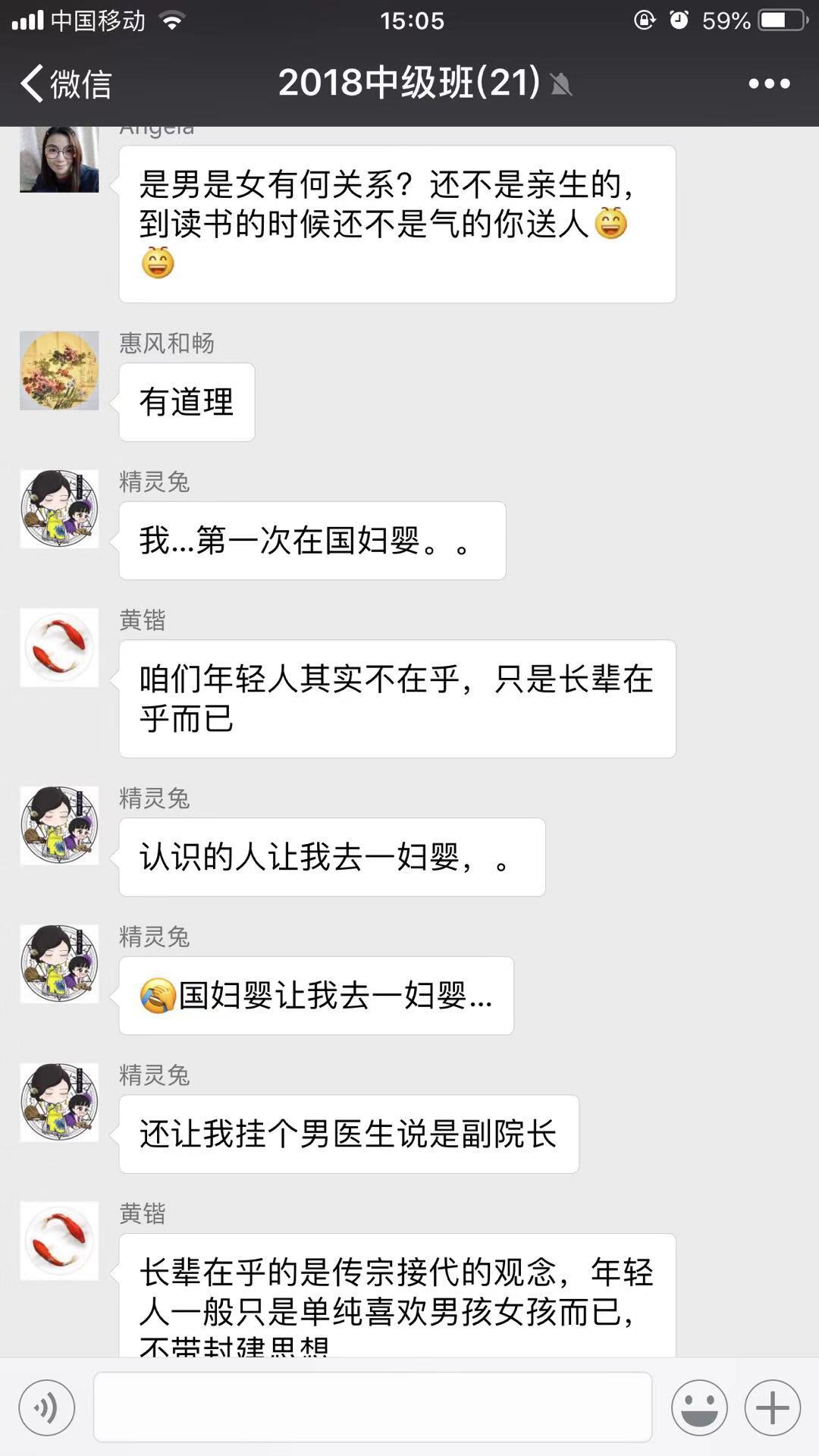
Task: Switch to voice message input
Action: pos(47,1408)
